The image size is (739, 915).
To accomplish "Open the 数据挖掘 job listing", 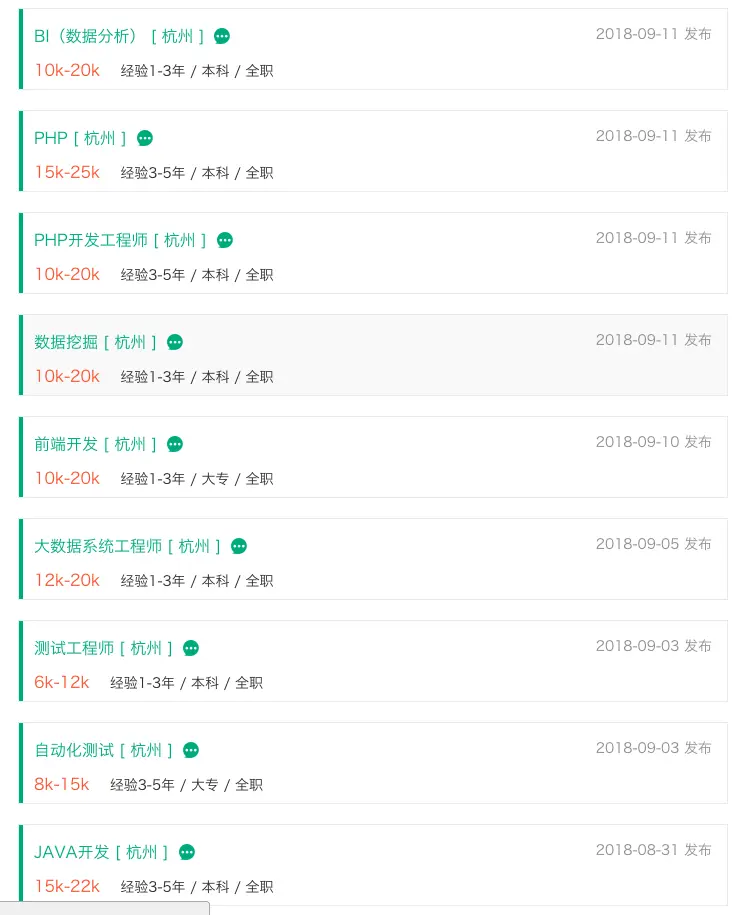I will coord(95,342).
